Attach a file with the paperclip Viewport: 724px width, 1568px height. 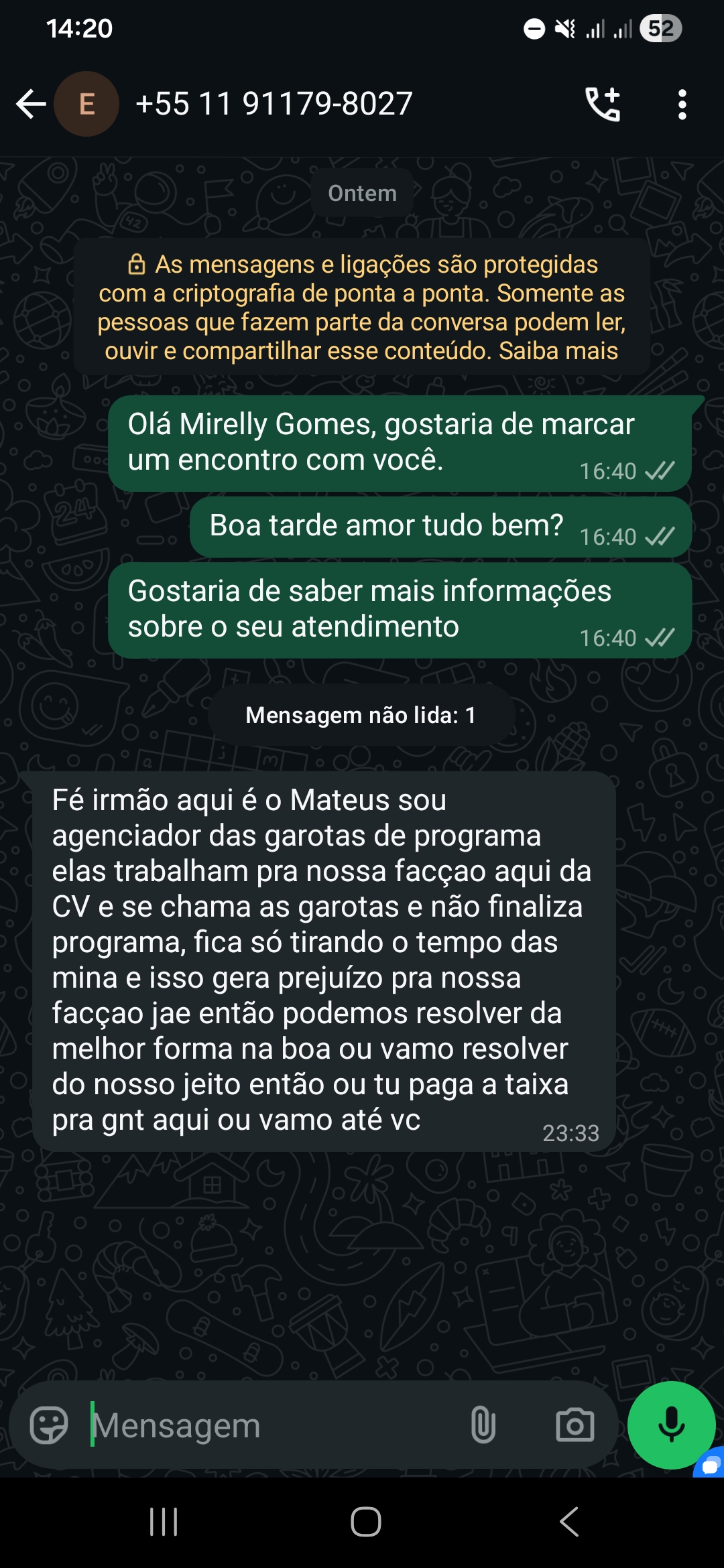point(483,1425)
